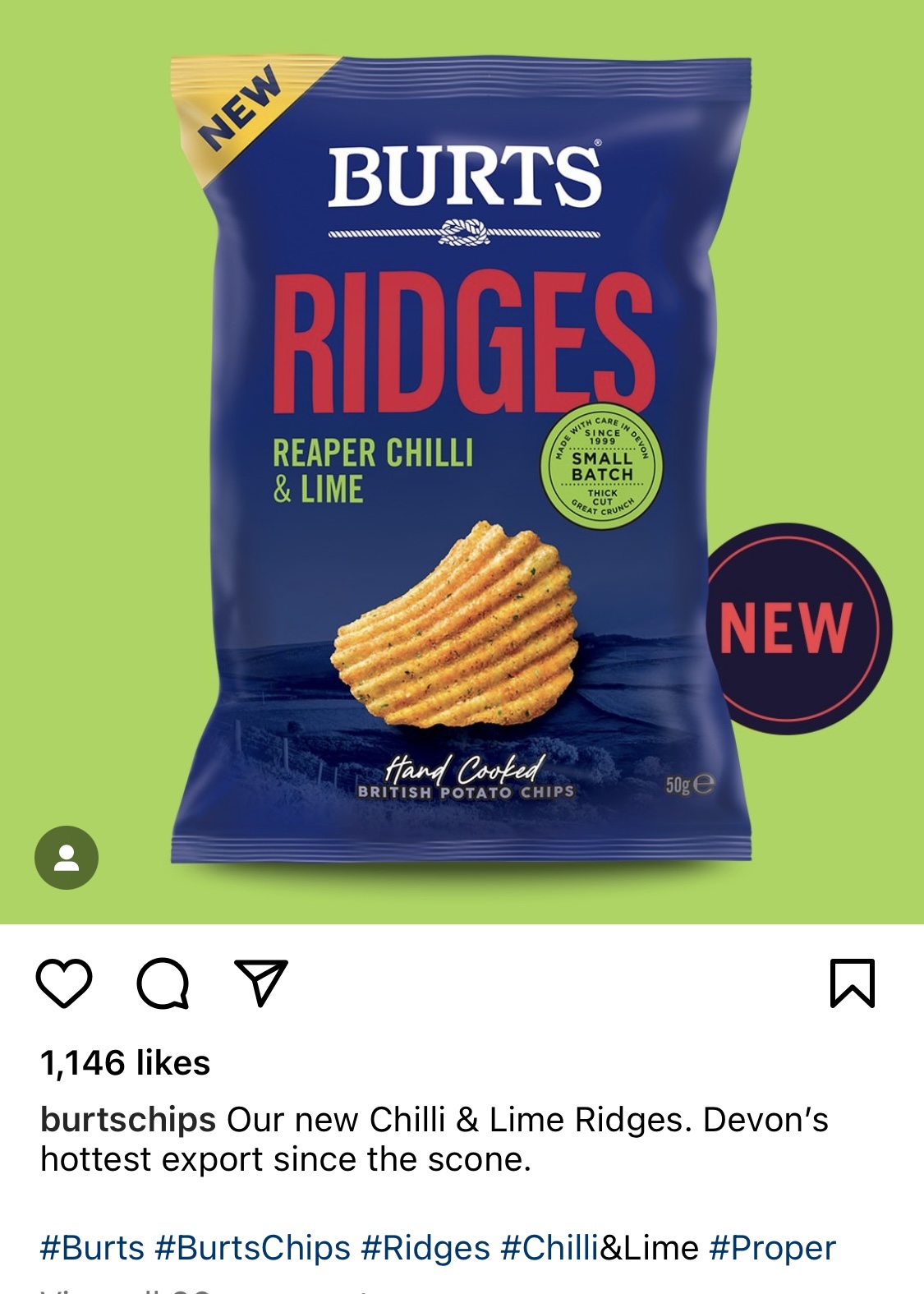
Task: Open the burtschips profile from caption
Action: (128, 1120)
